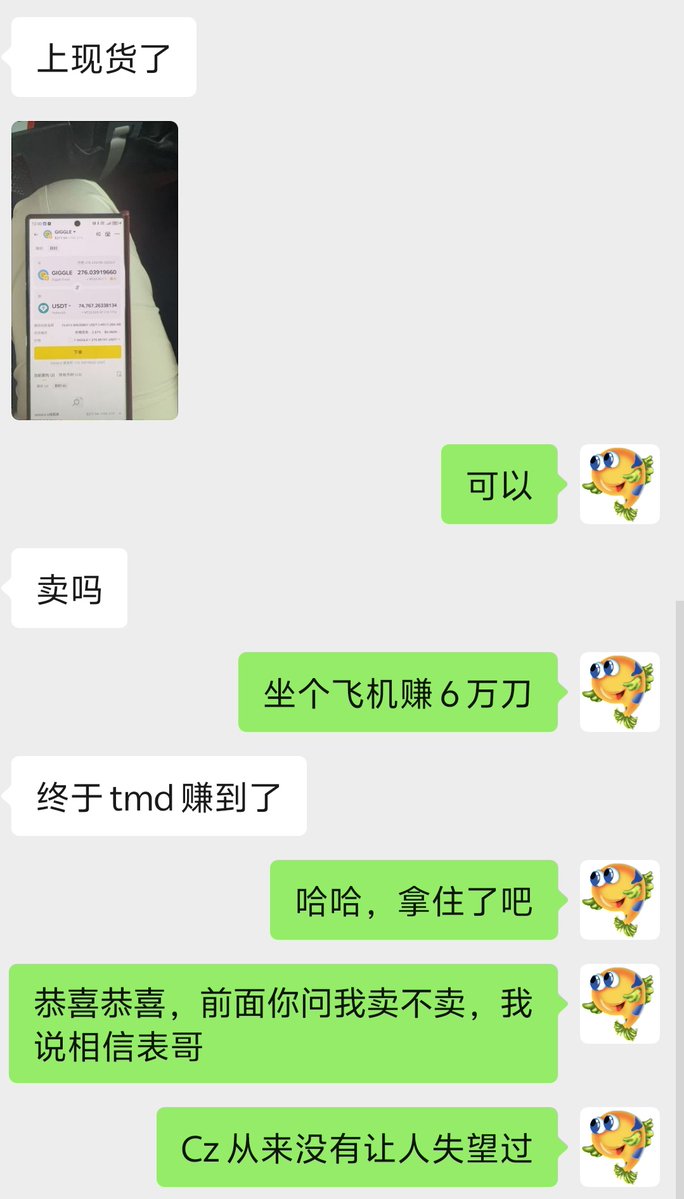This screenshot has height=1199, width=684.
Task: Open sender profile beside 坐个飞机赚6万刀
Action: point(619,692)
